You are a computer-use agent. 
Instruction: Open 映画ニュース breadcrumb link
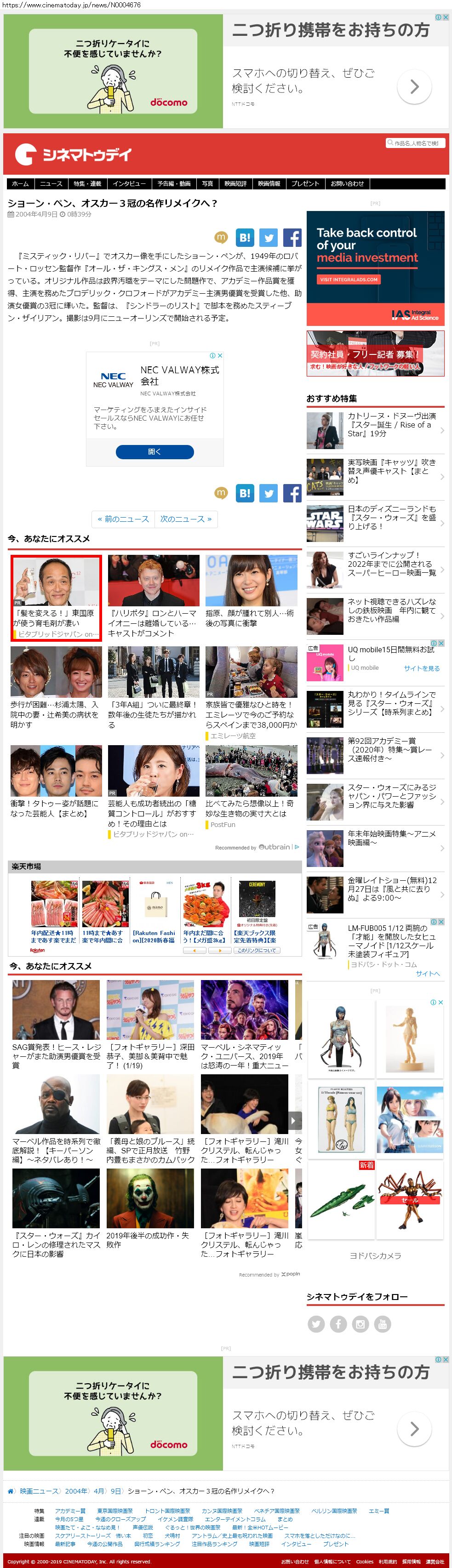(39, 1491)
